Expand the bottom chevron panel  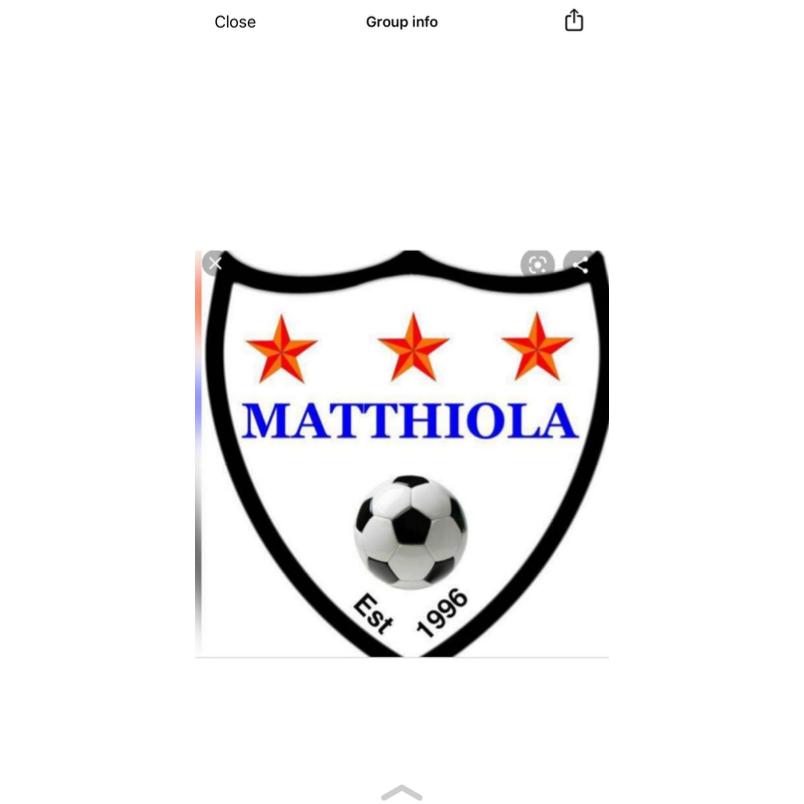(x=402, y=793)
